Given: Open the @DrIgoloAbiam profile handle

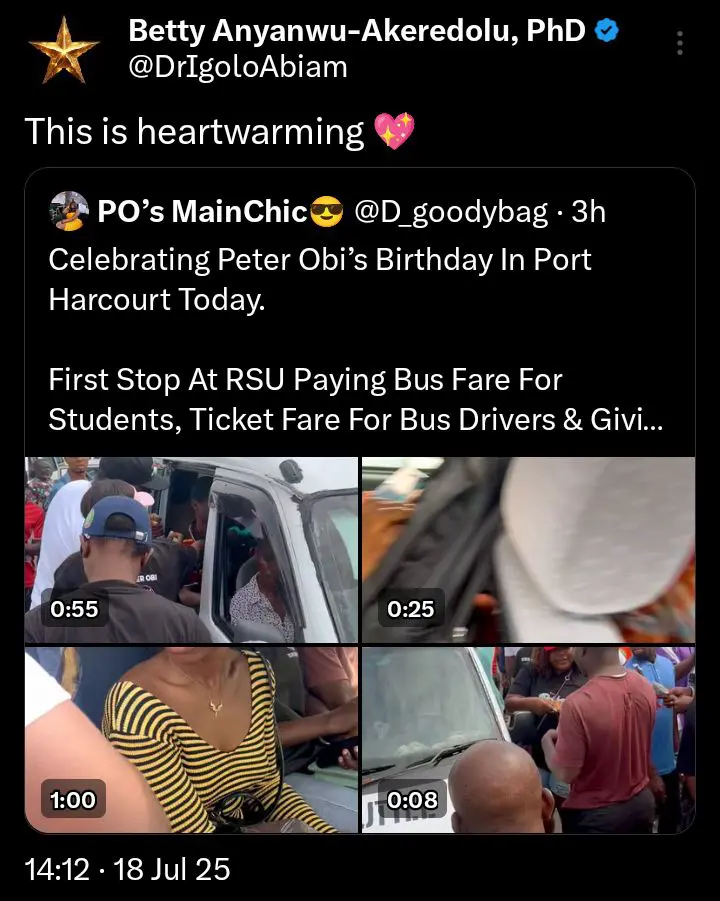Looking at the screenshot, I should (237, 69).
